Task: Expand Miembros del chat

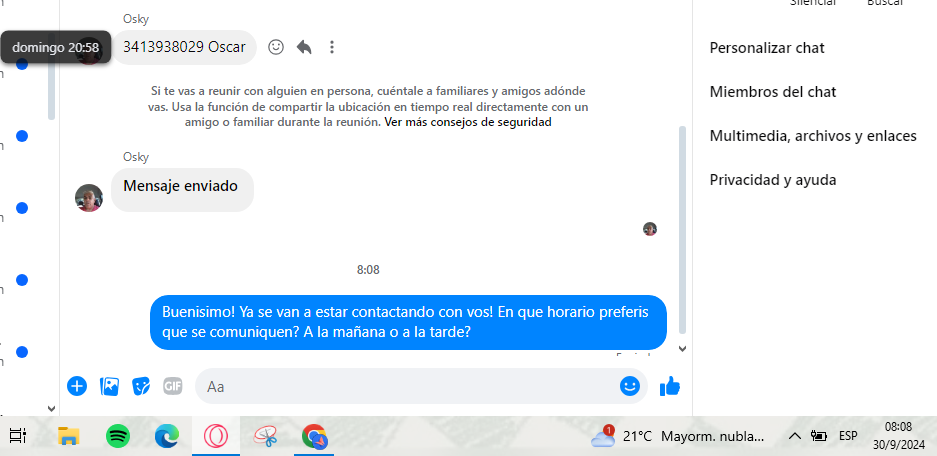Action: (x=773, y=92)
